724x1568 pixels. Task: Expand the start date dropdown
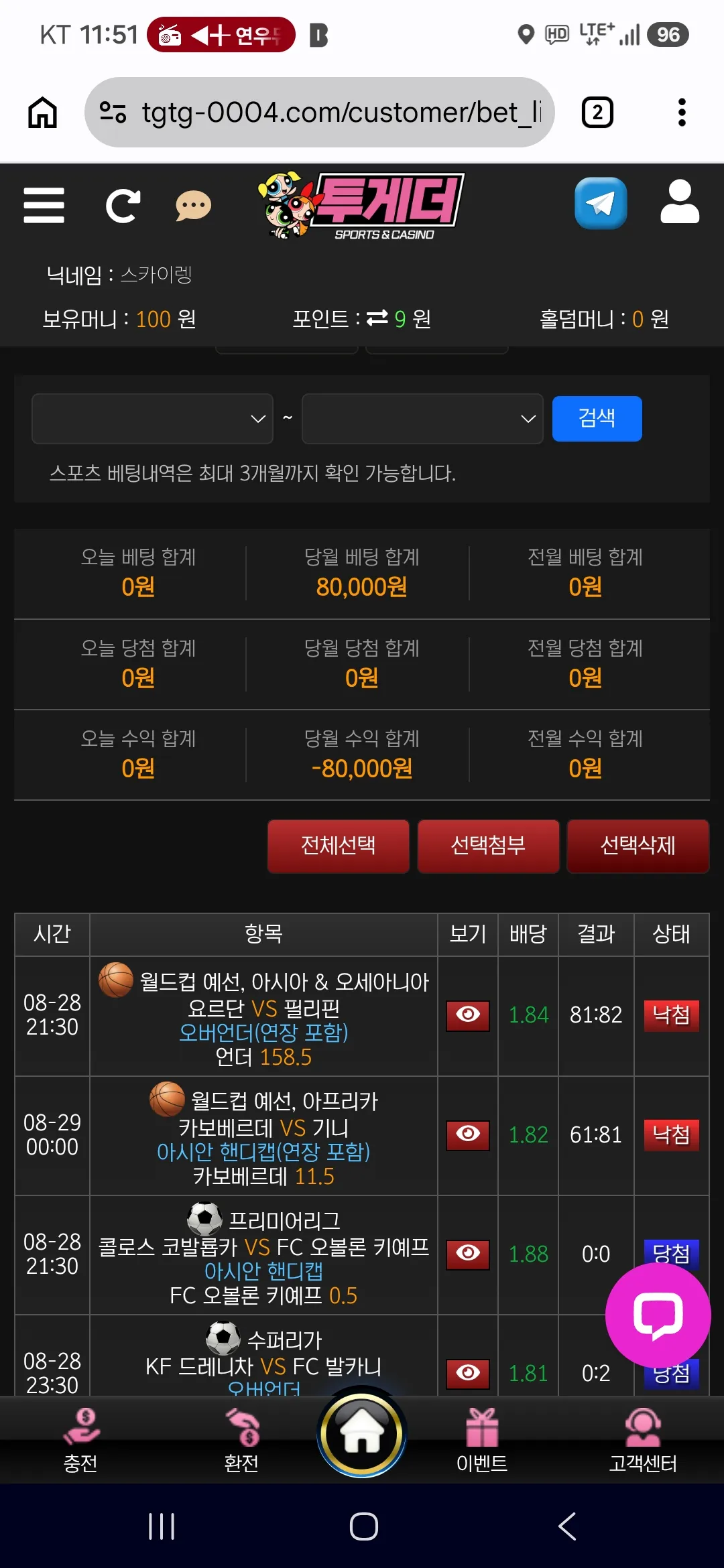[x=152, y=419]
